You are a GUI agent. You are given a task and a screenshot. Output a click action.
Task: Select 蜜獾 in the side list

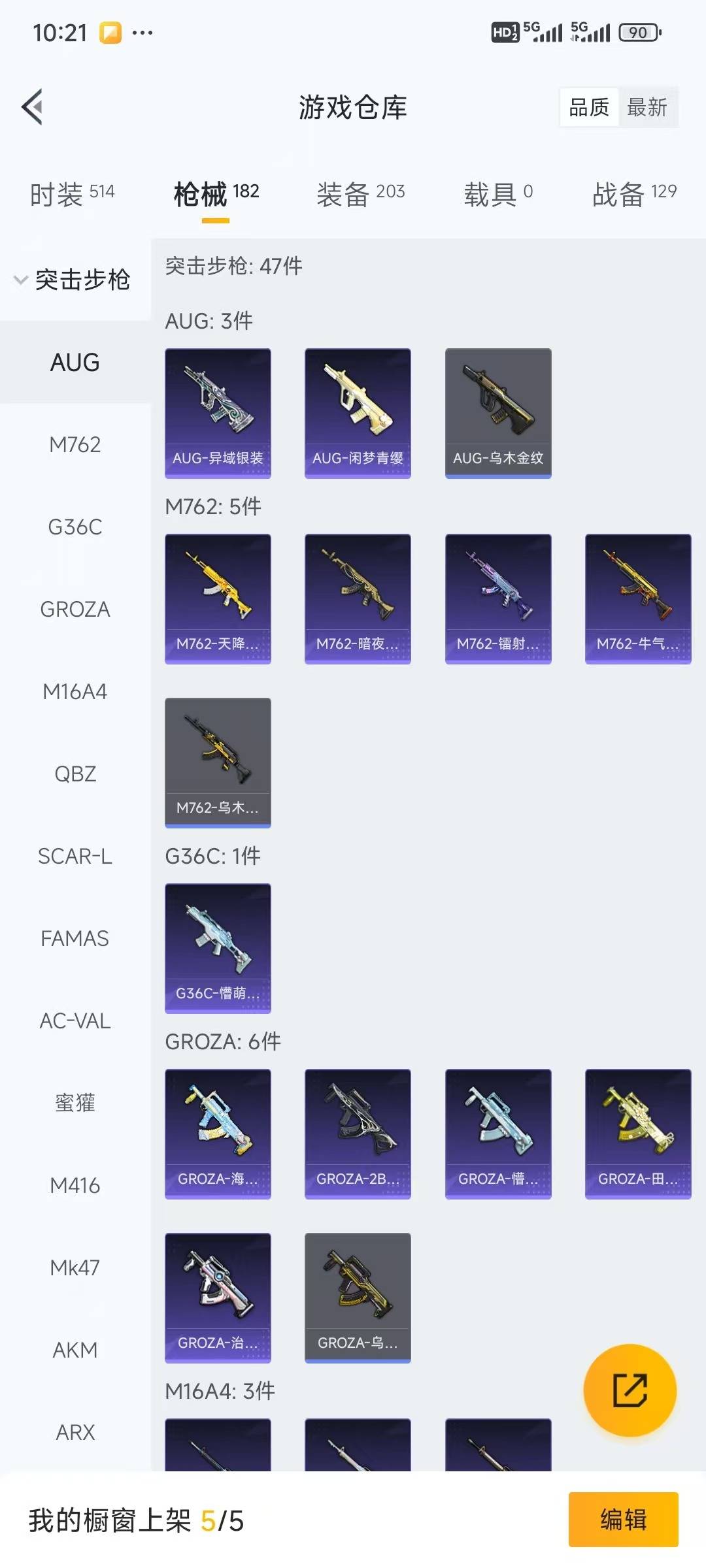coord(75,1103)
